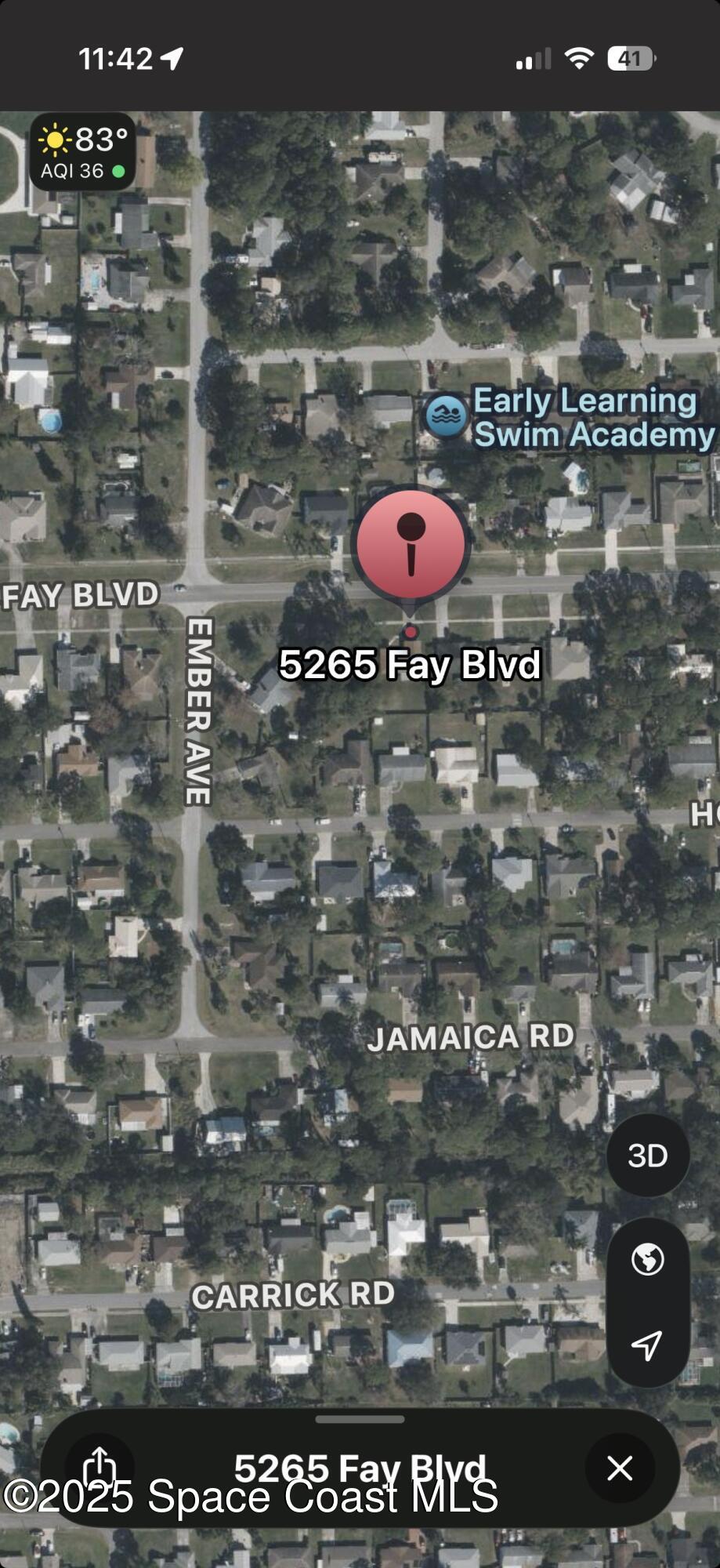This screenshot has height=1568, width=720.
Task: Tap the red 5265 Fay Blvd pin
Action: coord(411,543)
